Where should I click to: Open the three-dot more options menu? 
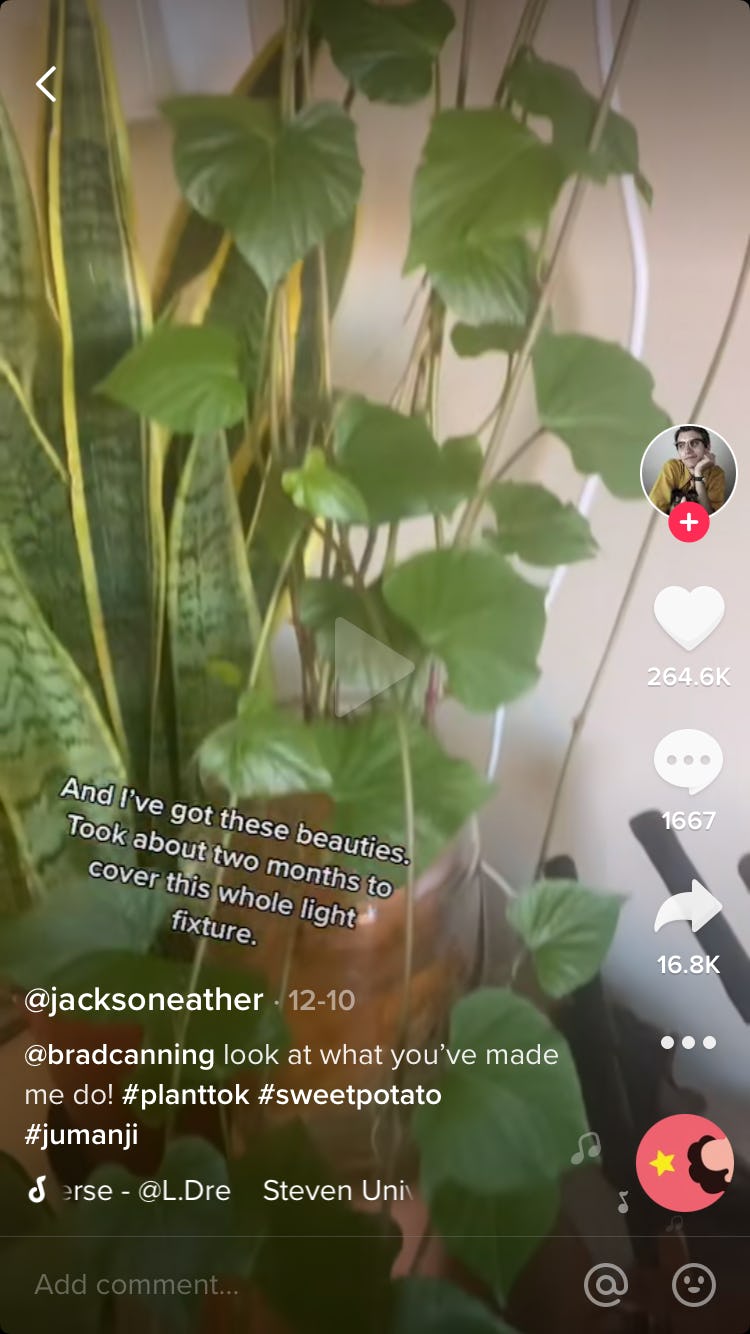coord(688,1042)
